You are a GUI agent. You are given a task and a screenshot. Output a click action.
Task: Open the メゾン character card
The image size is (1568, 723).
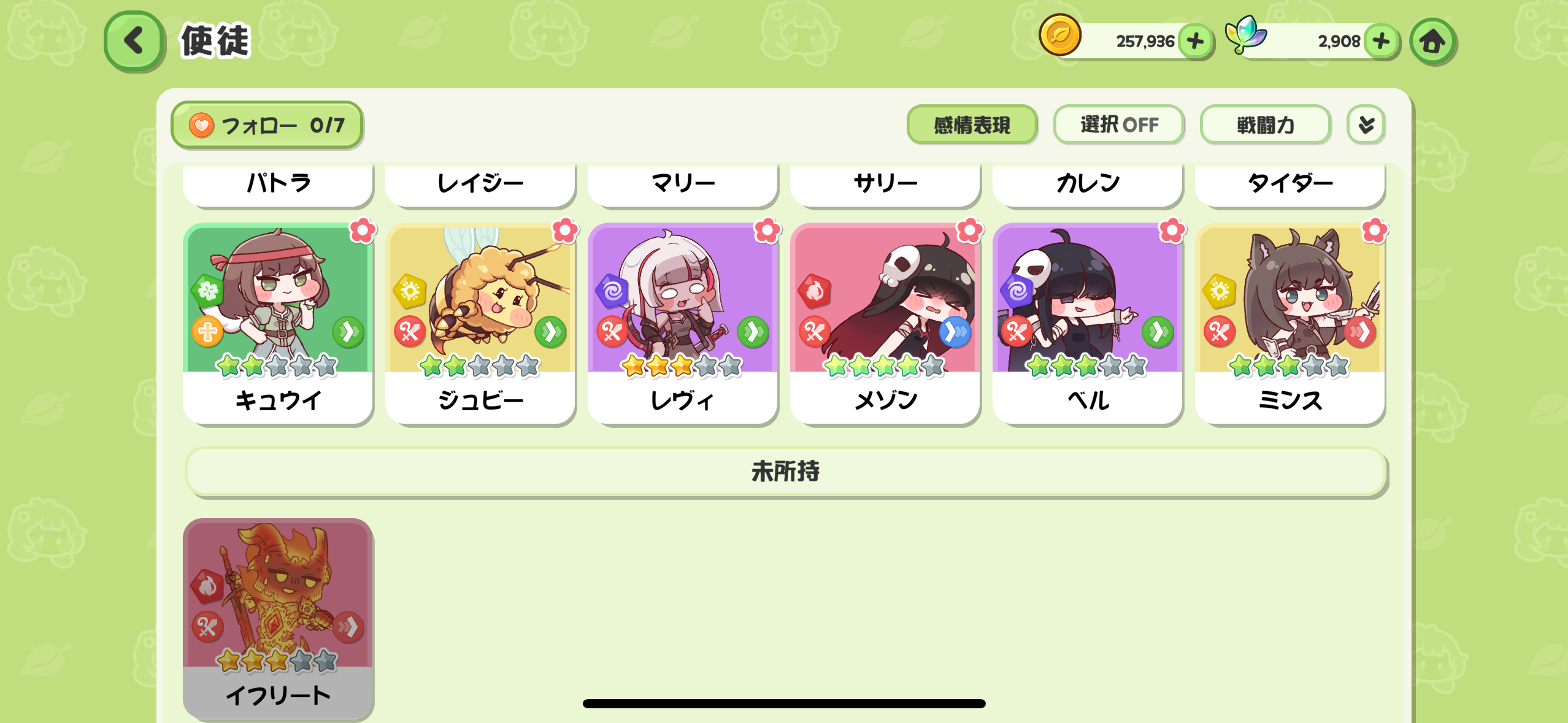pyautogui.click(x=885, y=322)
